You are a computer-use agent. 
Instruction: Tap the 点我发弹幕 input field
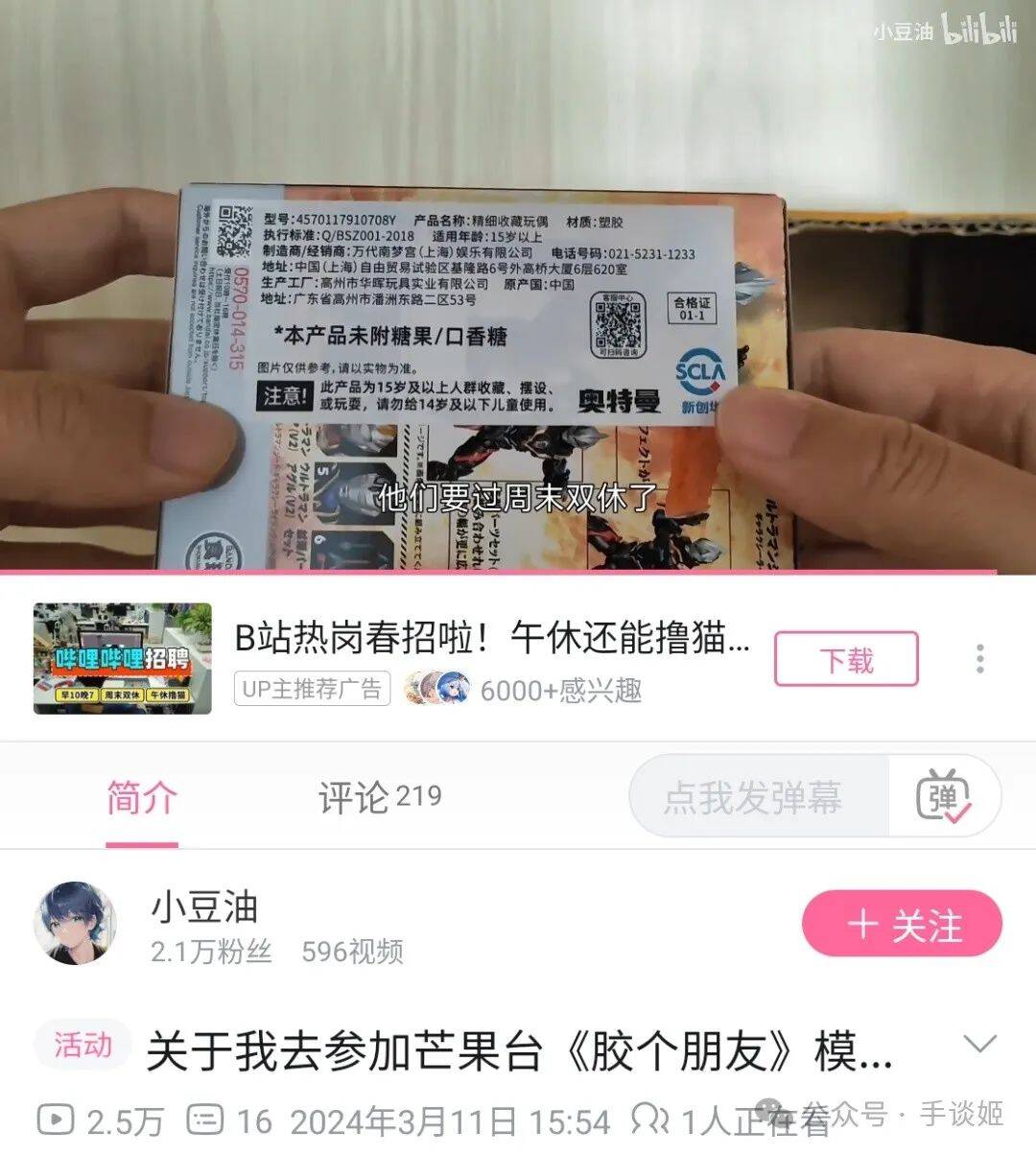pyautogui.click(x=753, y=797)
